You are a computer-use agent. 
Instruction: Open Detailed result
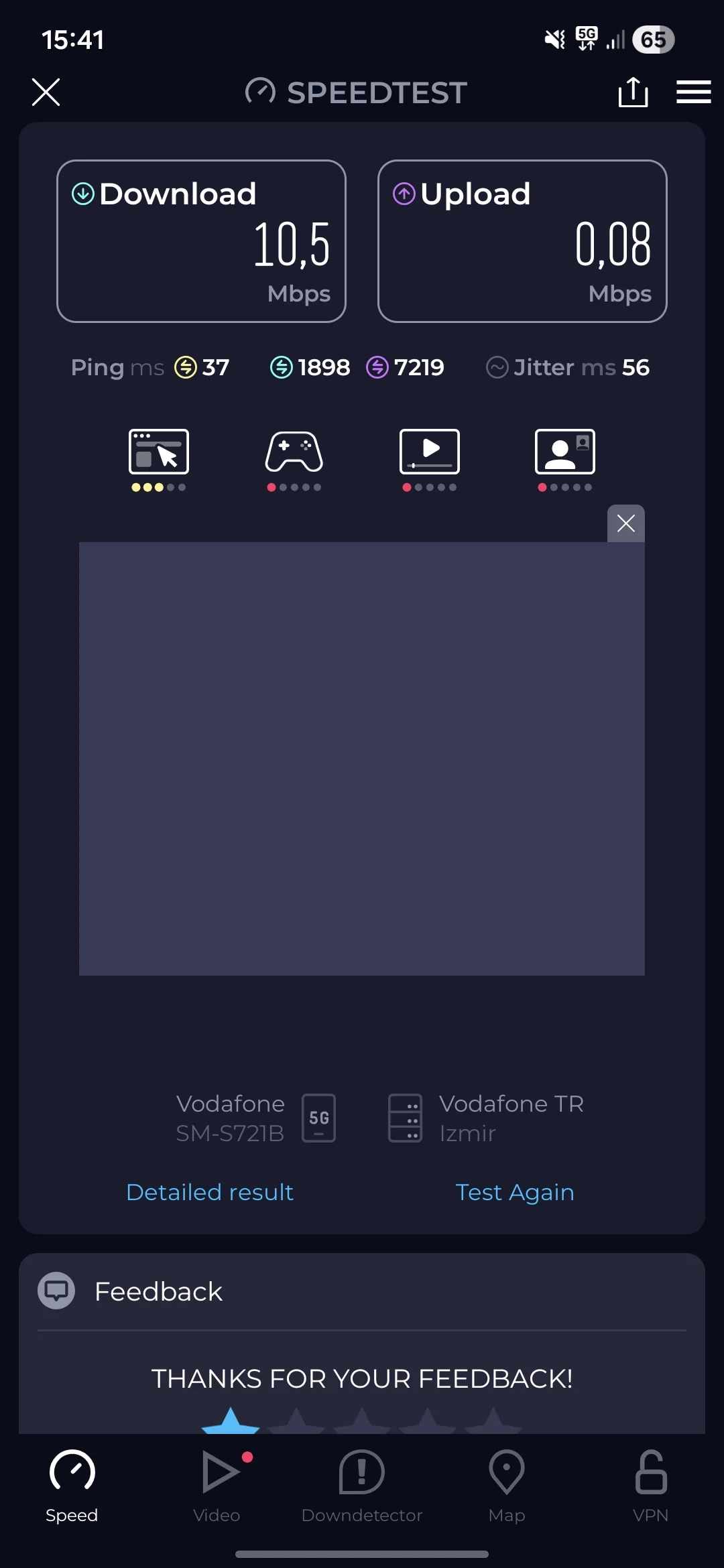point(210,1192)
